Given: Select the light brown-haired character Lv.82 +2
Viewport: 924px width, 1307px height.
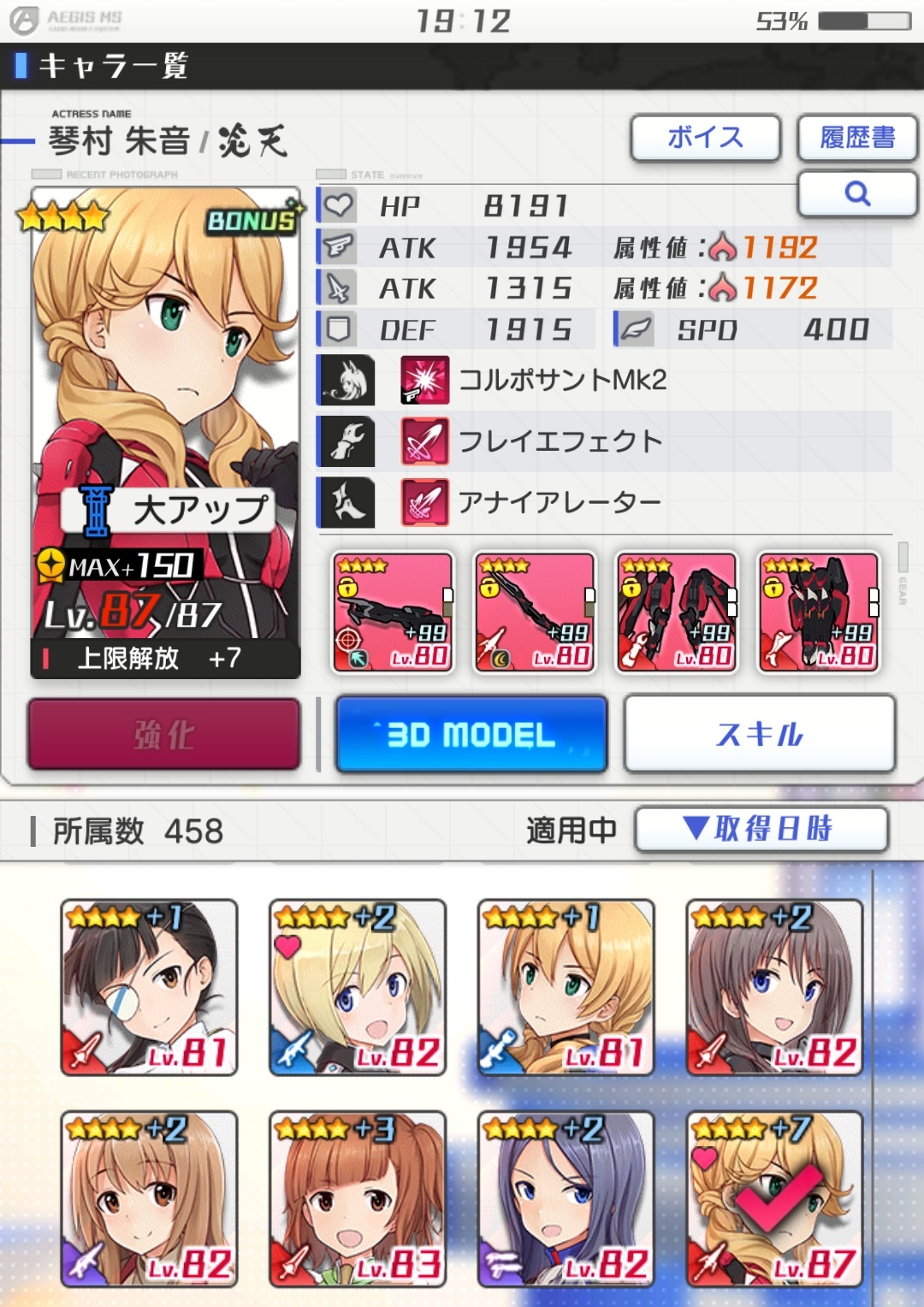Looking at the screenshot, I should point(149,1198).
